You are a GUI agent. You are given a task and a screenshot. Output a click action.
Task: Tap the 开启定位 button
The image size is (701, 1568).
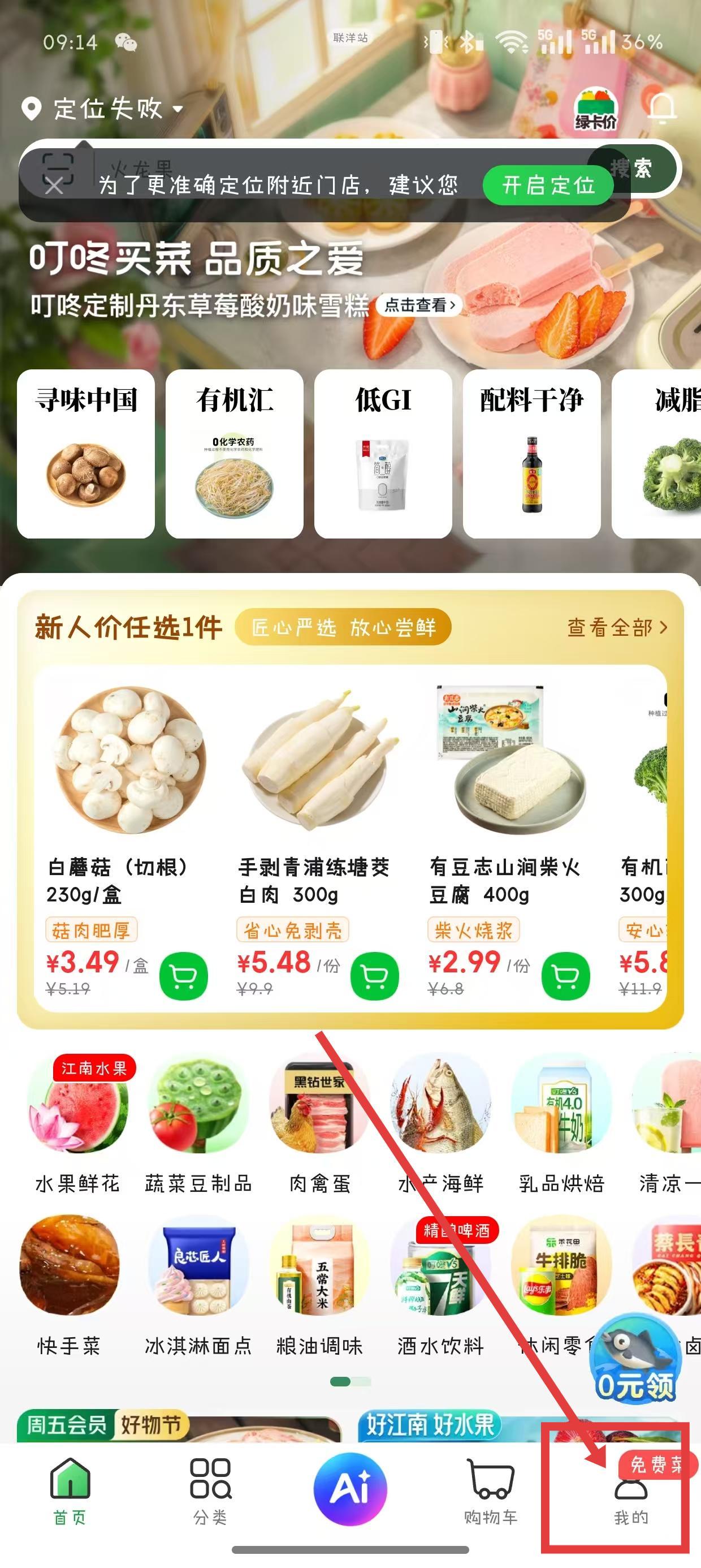click(548, 185)
